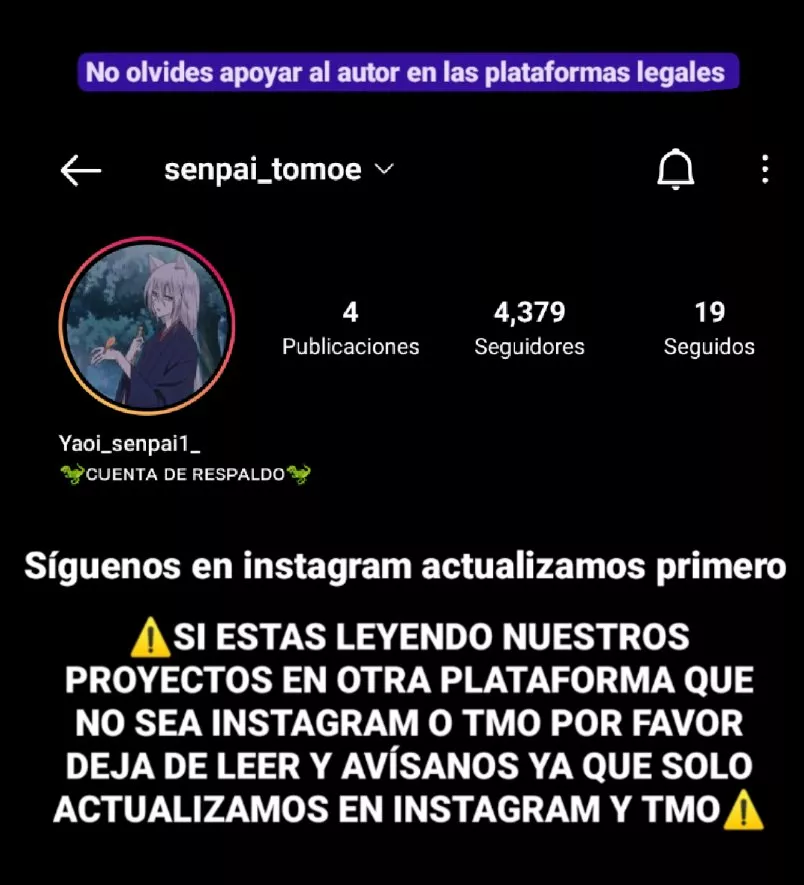Expand the account switcher chevron
Screen dimensions: 804x885
point(384,170)
